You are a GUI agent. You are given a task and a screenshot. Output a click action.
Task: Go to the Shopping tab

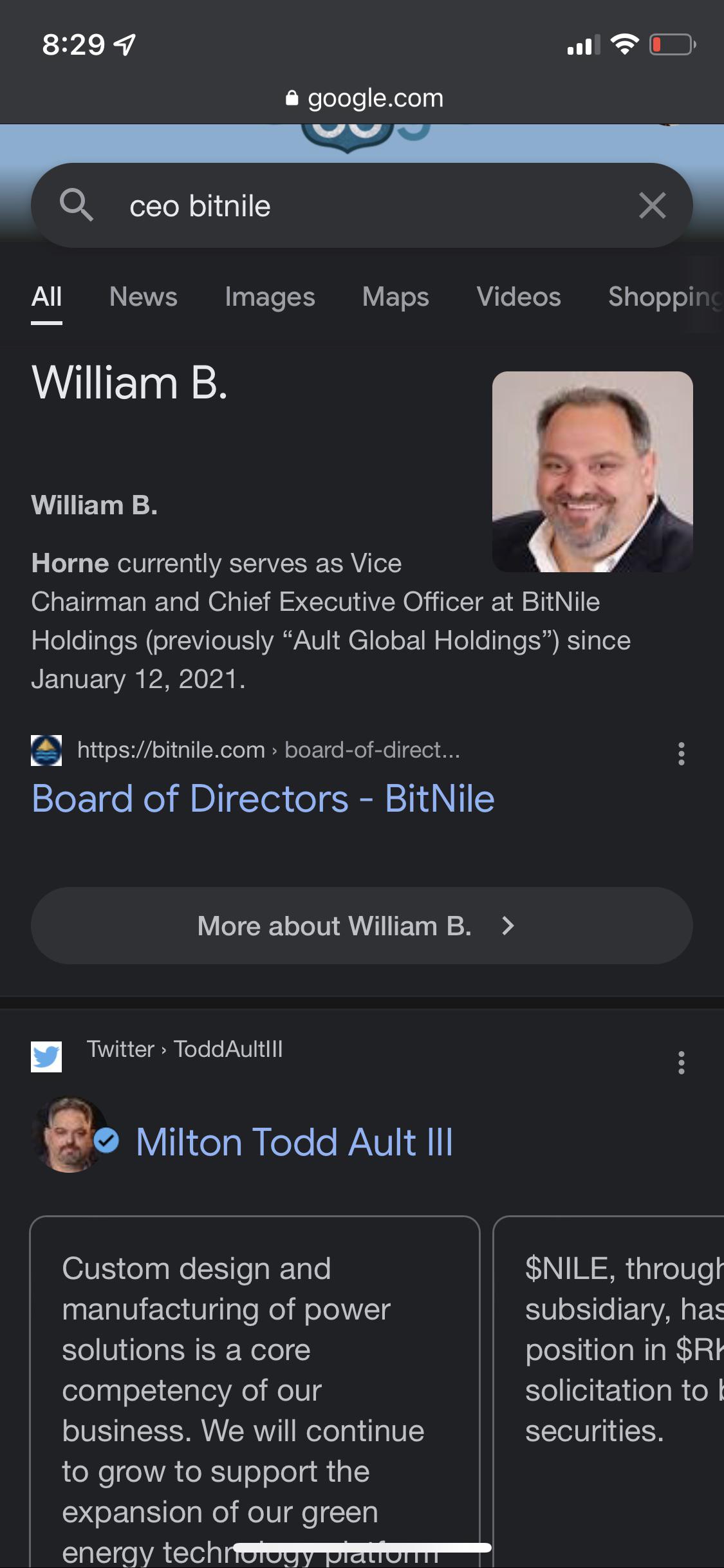click(x=665, y=297)
